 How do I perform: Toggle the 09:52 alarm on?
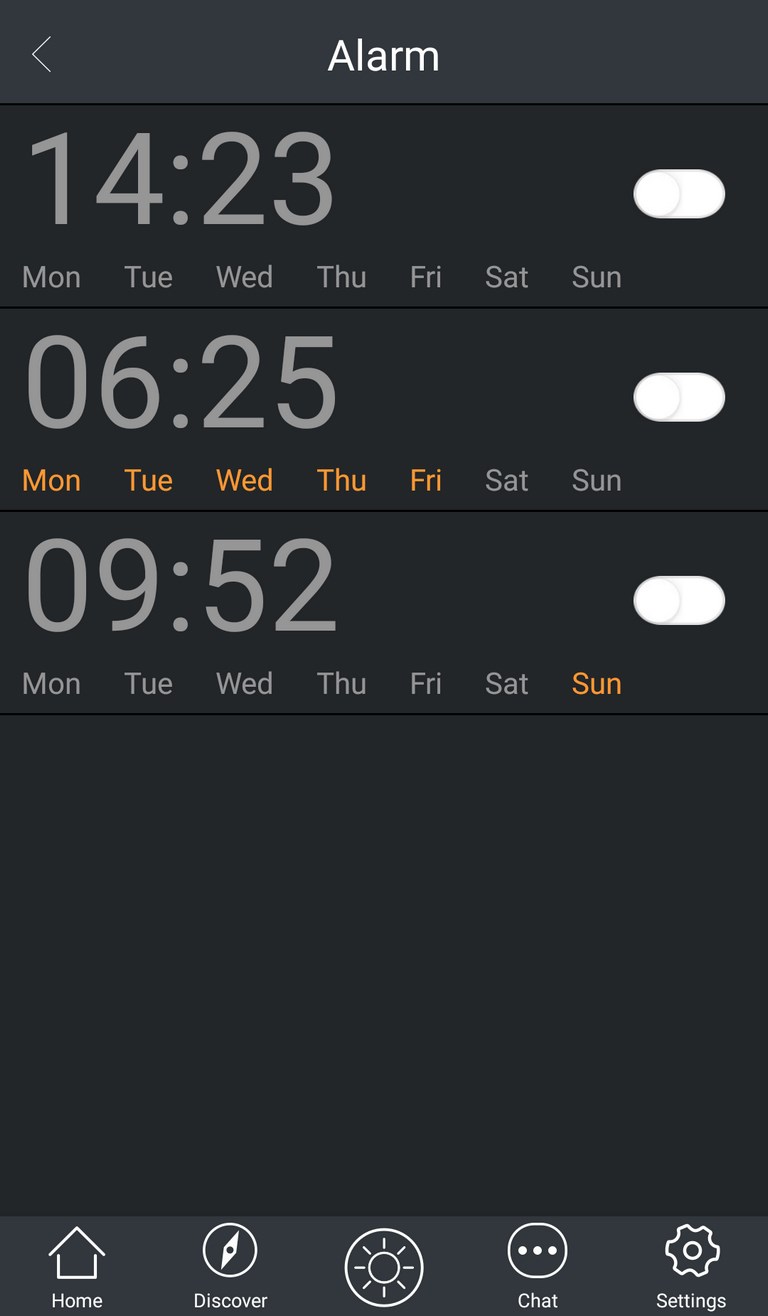[x=679, y=600]
